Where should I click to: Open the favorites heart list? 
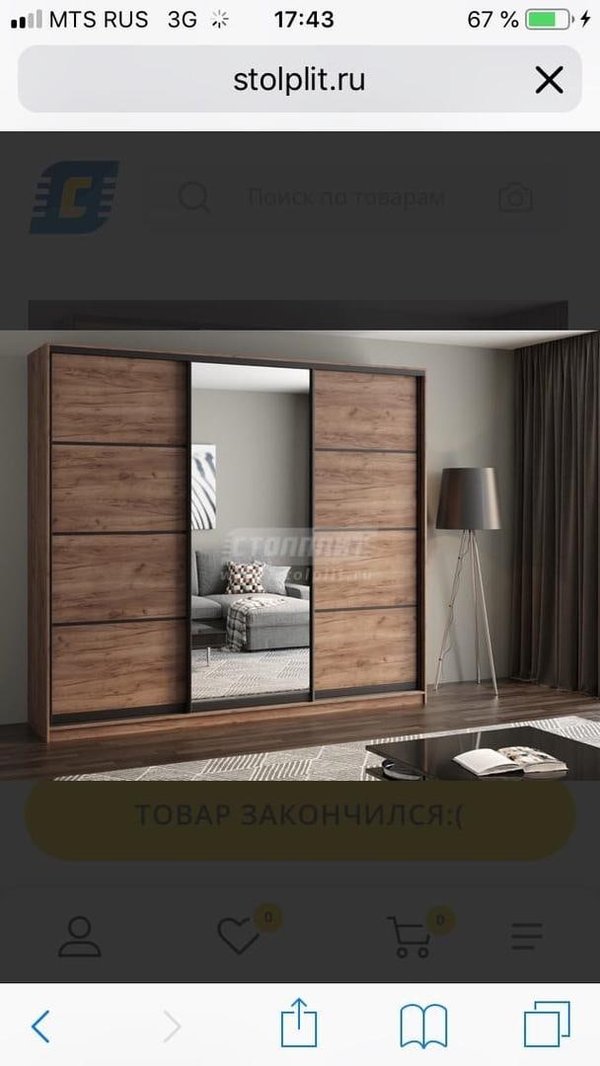[x=239, y=935]
